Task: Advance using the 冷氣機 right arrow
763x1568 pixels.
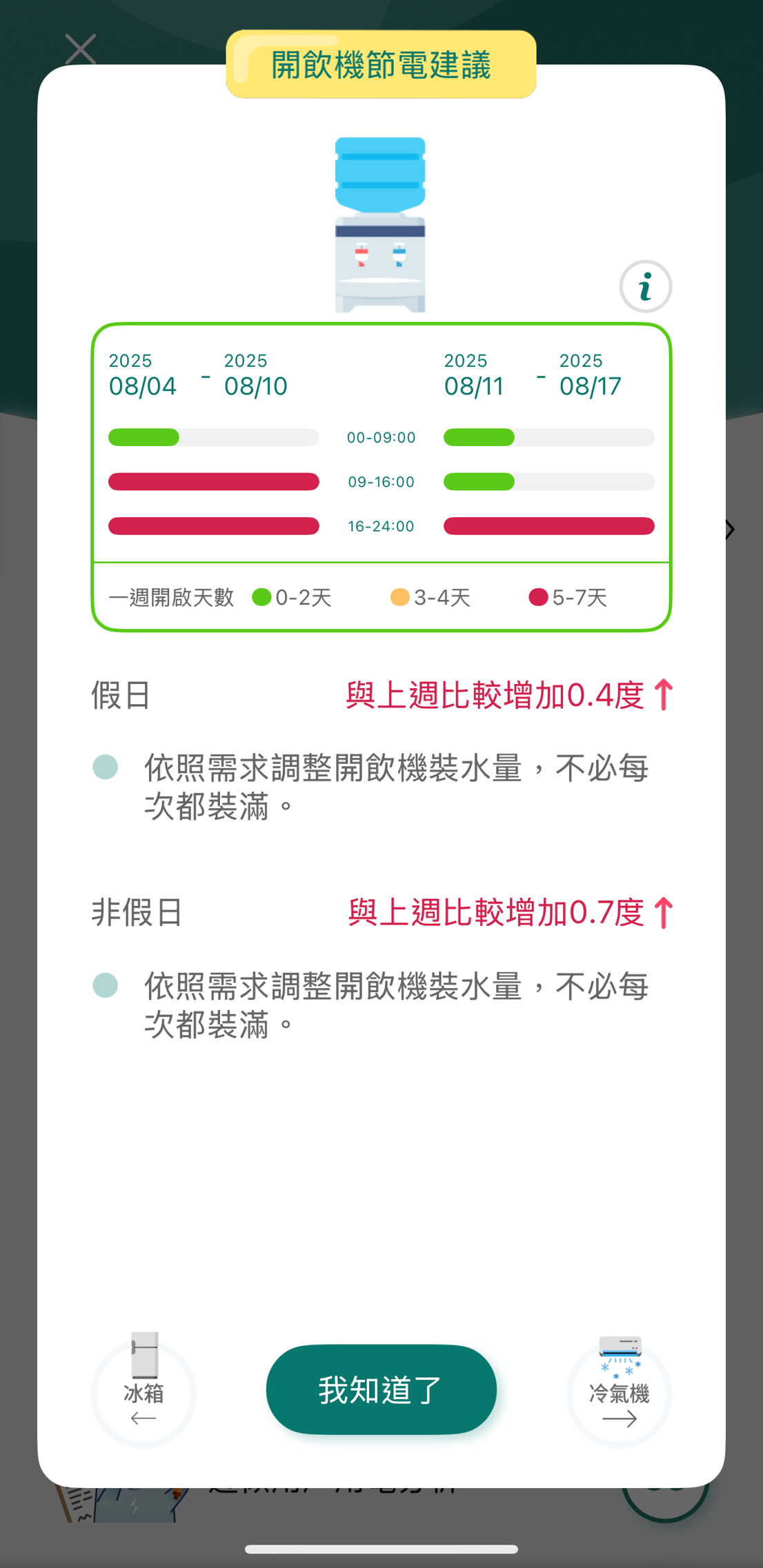Action: point(619,1418)
